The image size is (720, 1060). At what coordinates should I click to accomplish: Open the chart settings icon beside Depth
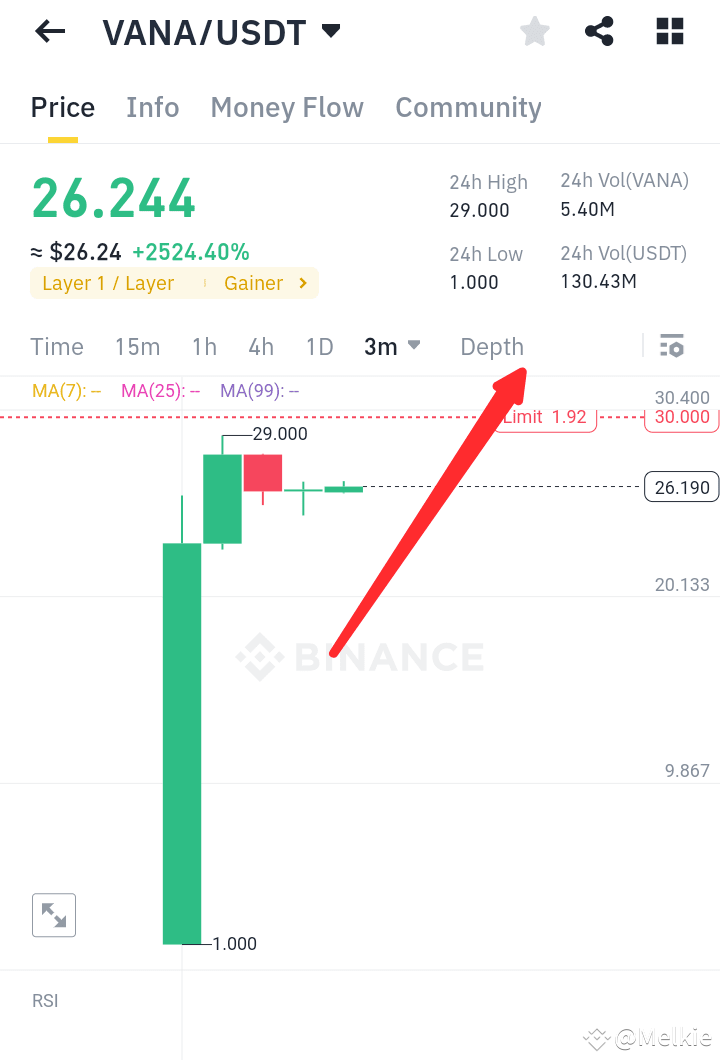point(671,346)
